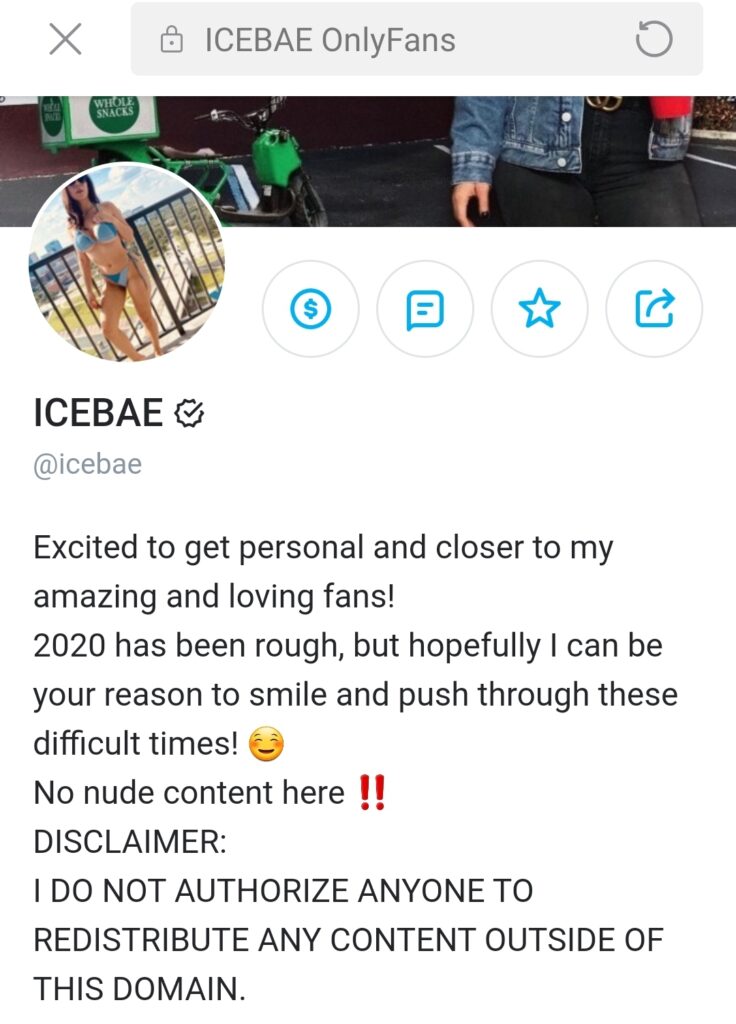This screenshot has width=736, height=1024.
Task: Select the double exclamation emoji in bio
Action: click(372, 792)
